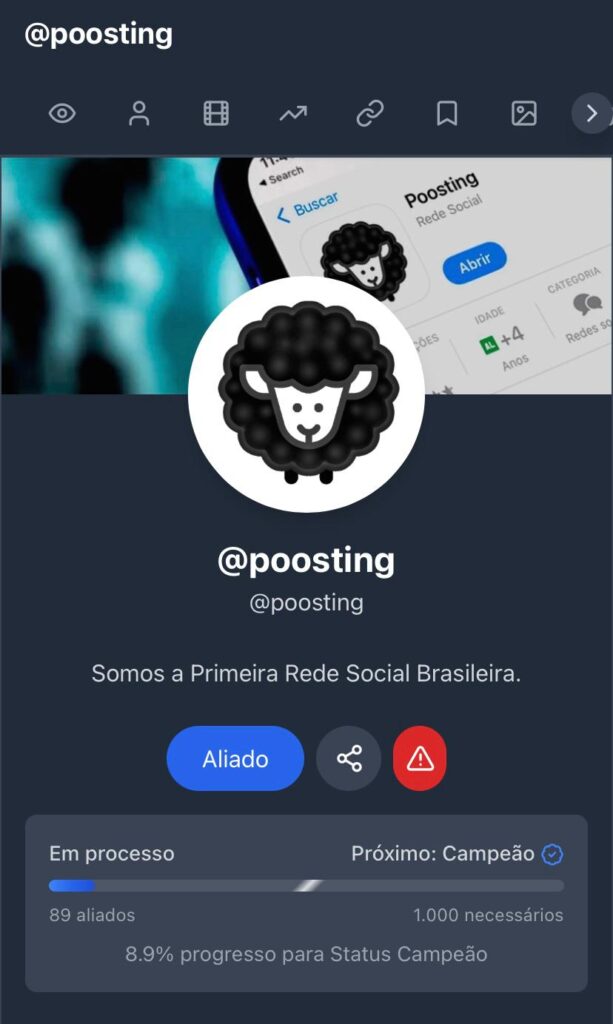Screen dimensions: 613x1024
Task: View the profile cover banner
Action: [x=100, y=260]
